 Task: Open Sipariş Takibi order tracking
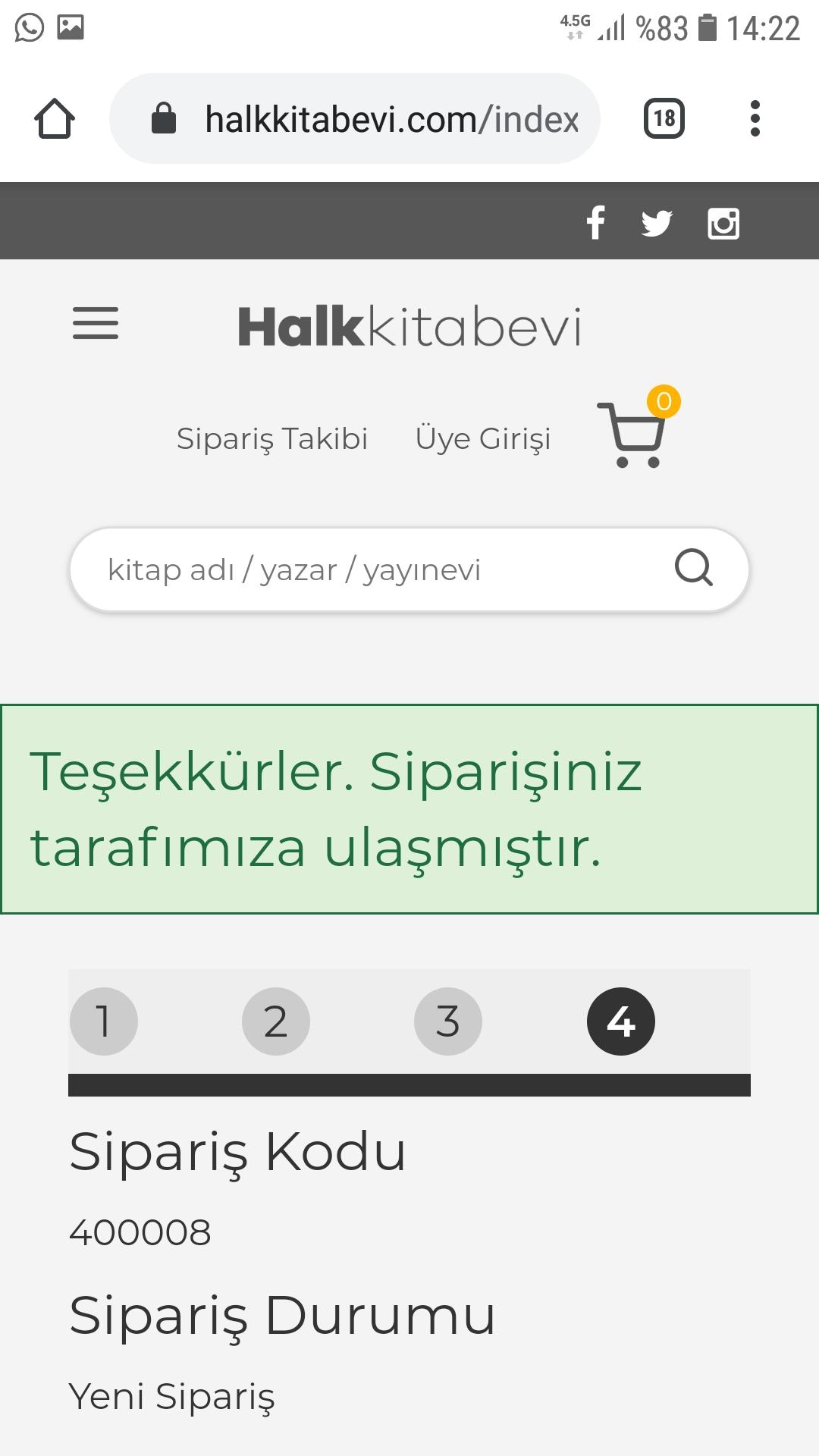272,439
